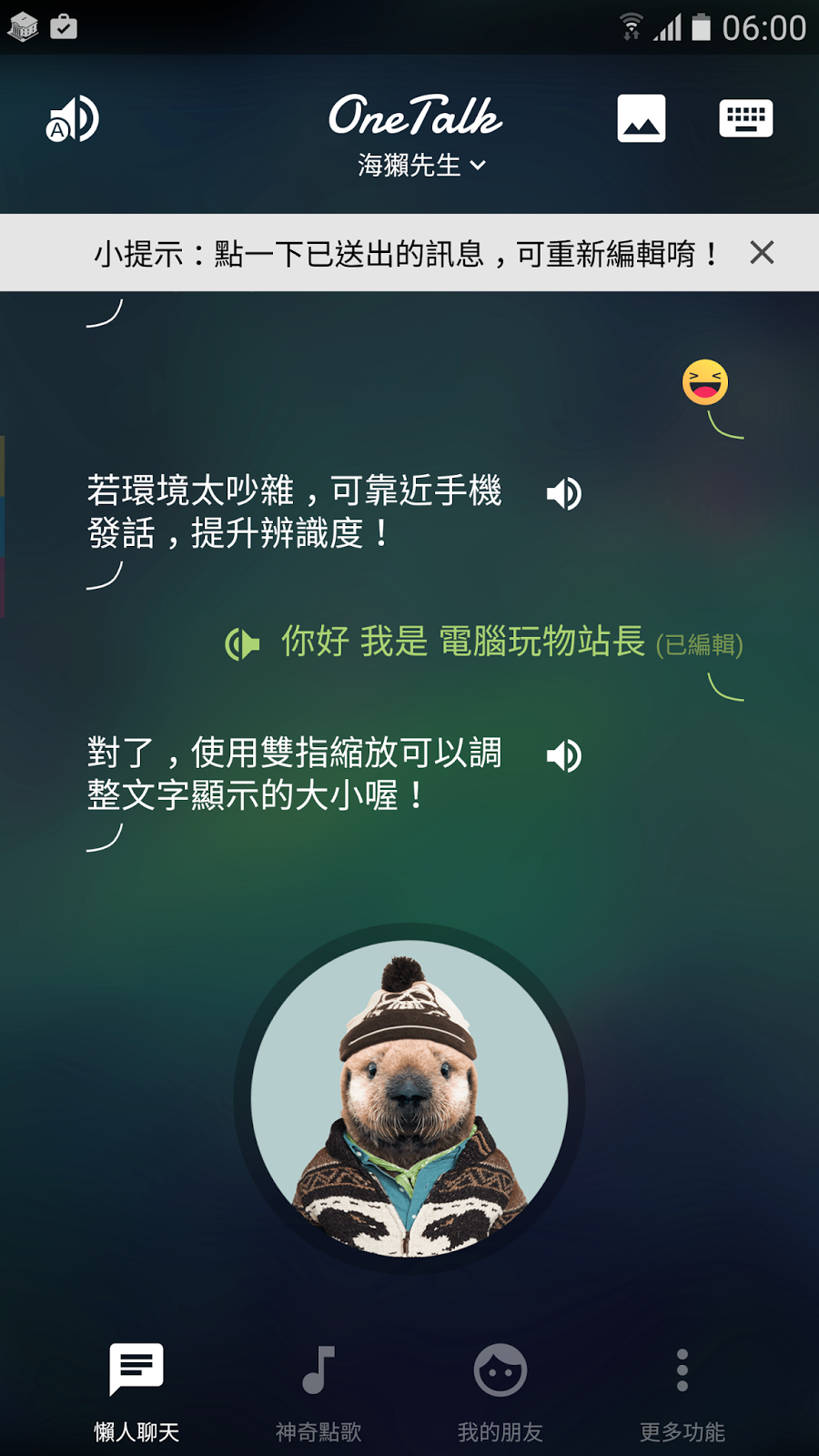This screenshot has height=1456, width=819.
Task: Tap the otter avatar to speak
Action: (x=409, y=1098)
